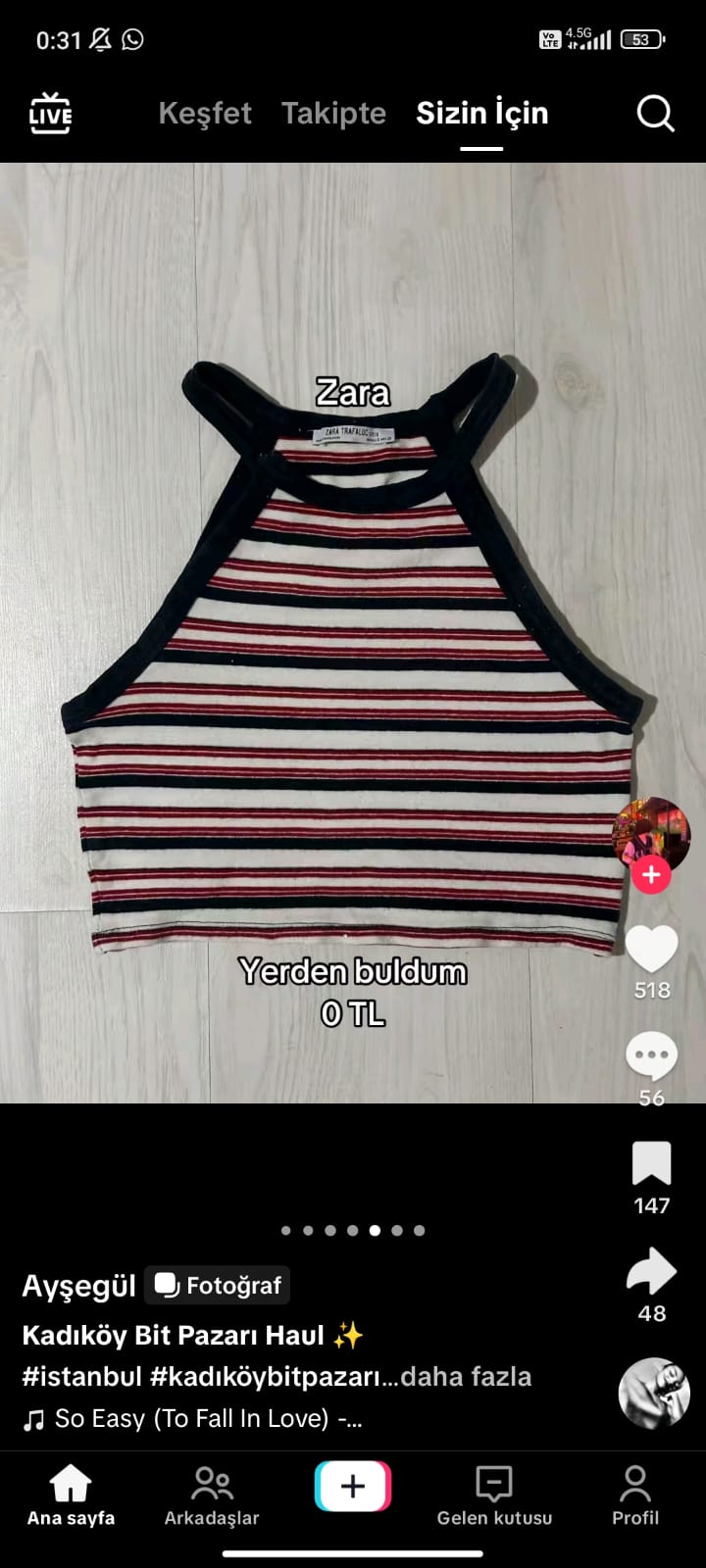
Task: Like this photo post
Action: click(651, 949)
